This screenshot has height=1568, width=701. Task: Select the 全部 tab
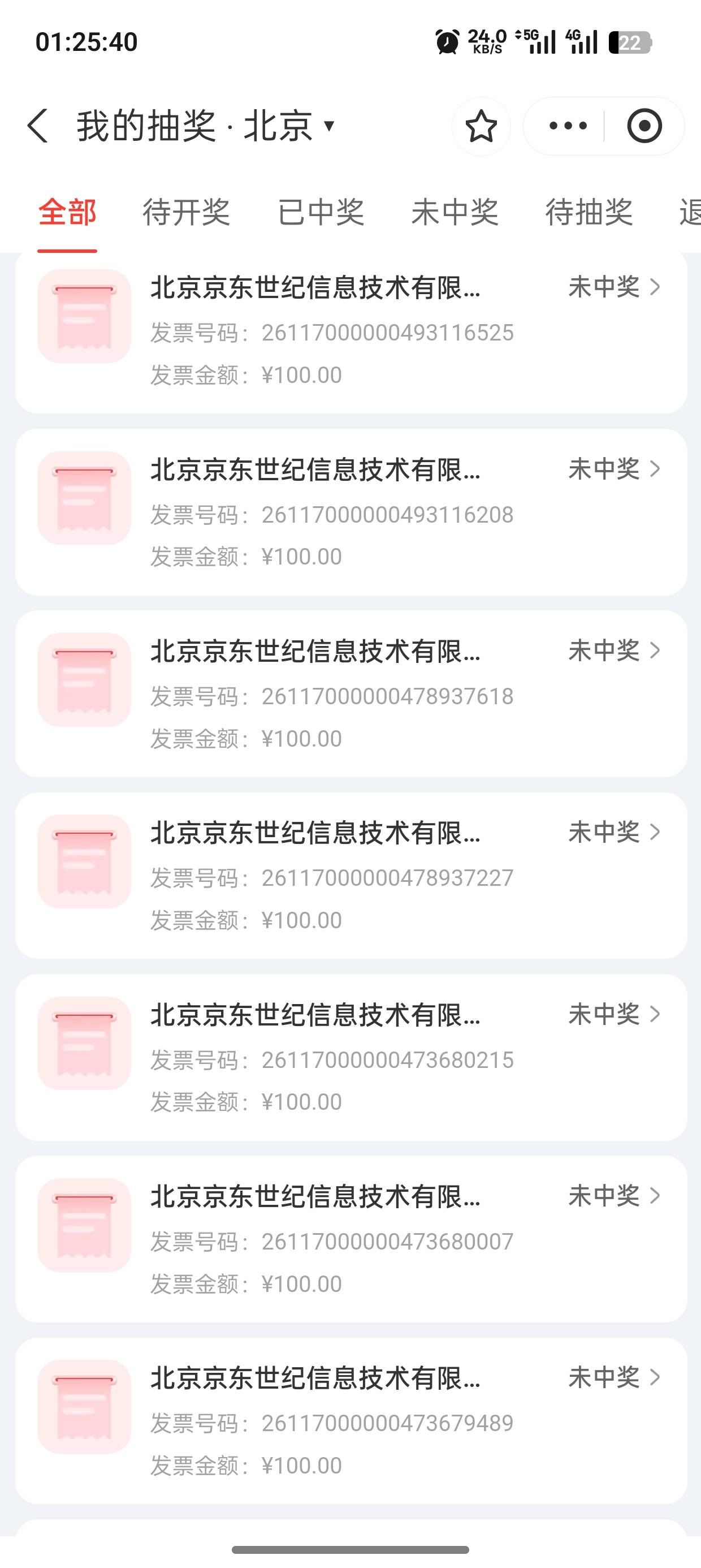click(67, 213)
